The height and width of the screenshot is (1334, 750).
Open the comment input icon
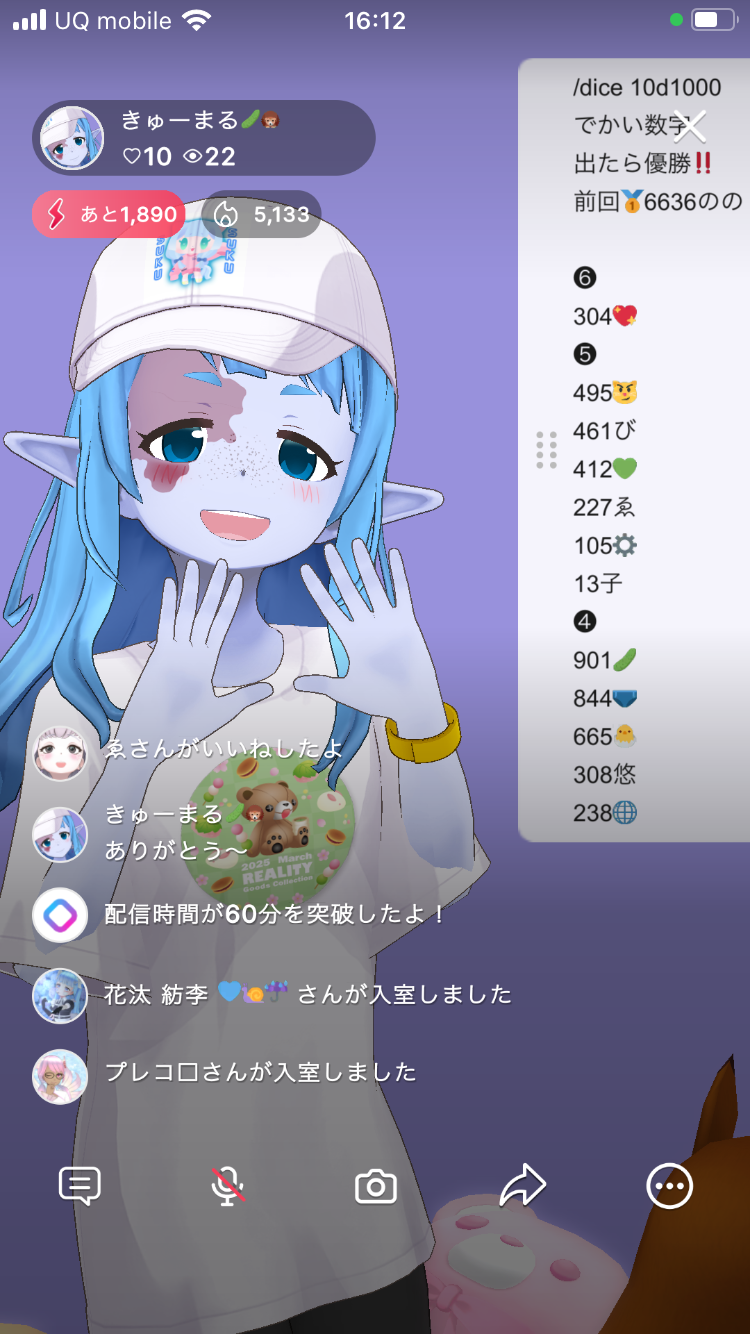(x=80, y=1187)
